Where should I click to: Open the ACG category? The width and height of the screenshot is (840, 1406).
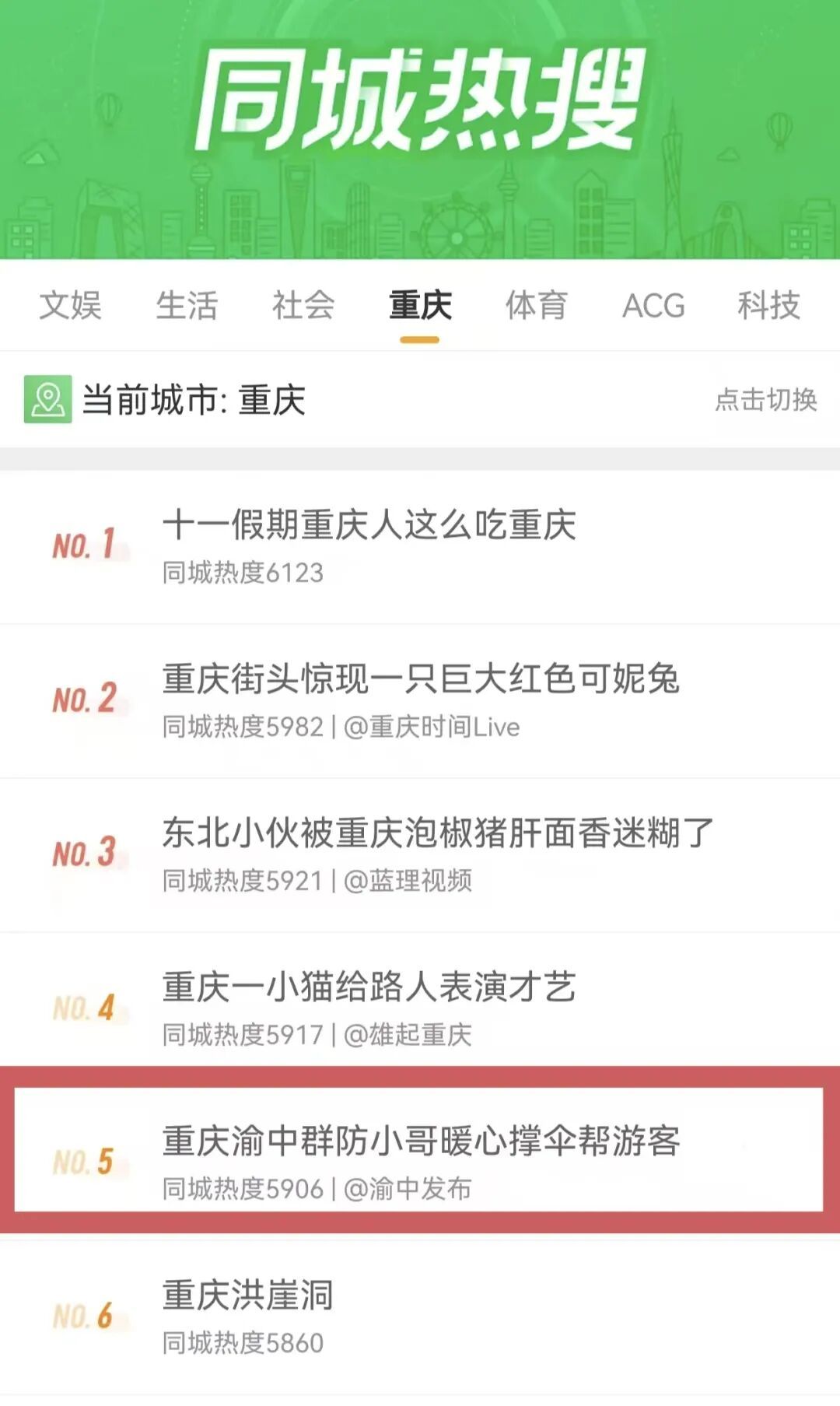coord(653,306)
